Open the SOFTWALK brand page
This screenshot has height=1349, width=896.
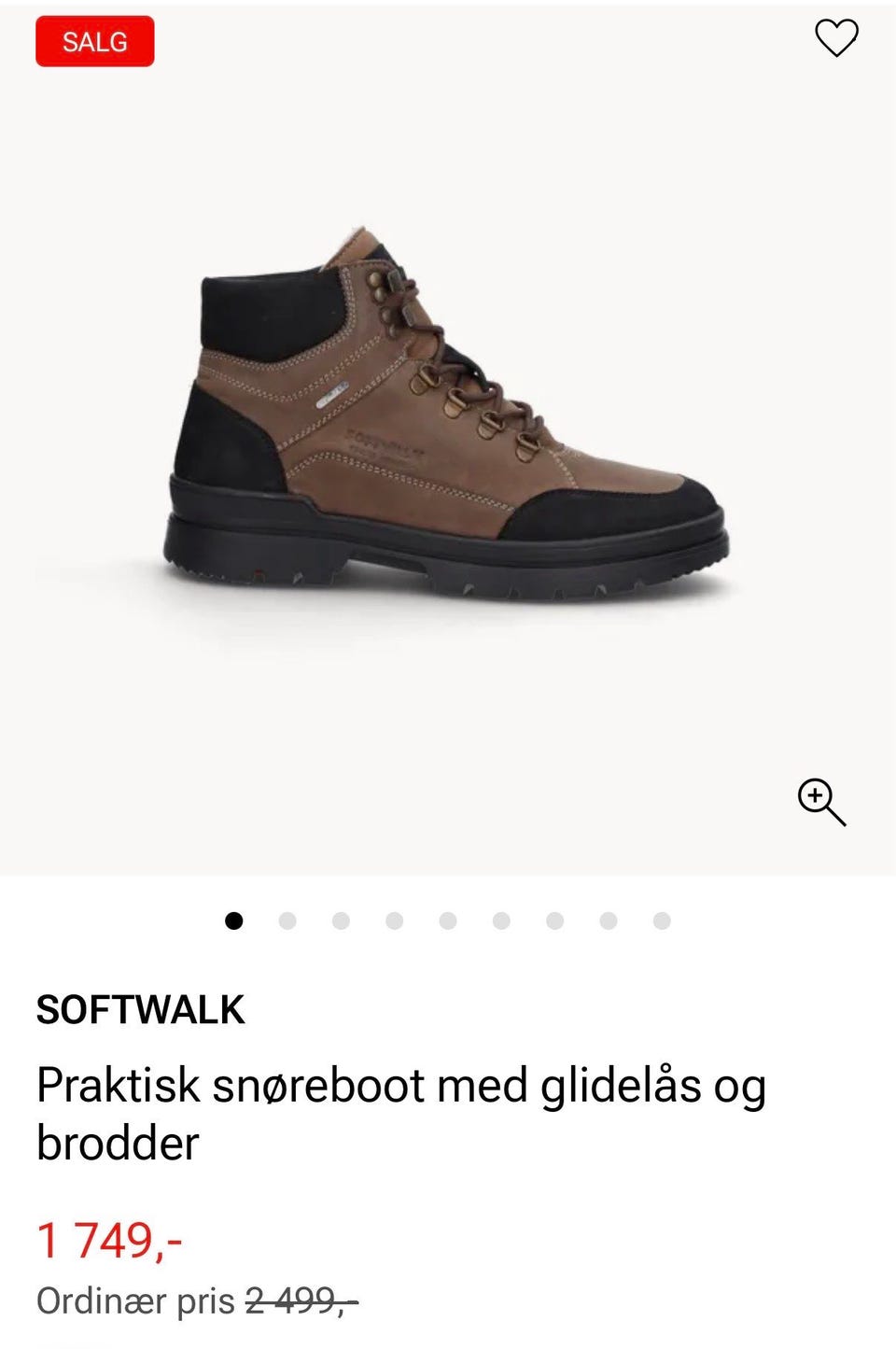pos(140,1008)
